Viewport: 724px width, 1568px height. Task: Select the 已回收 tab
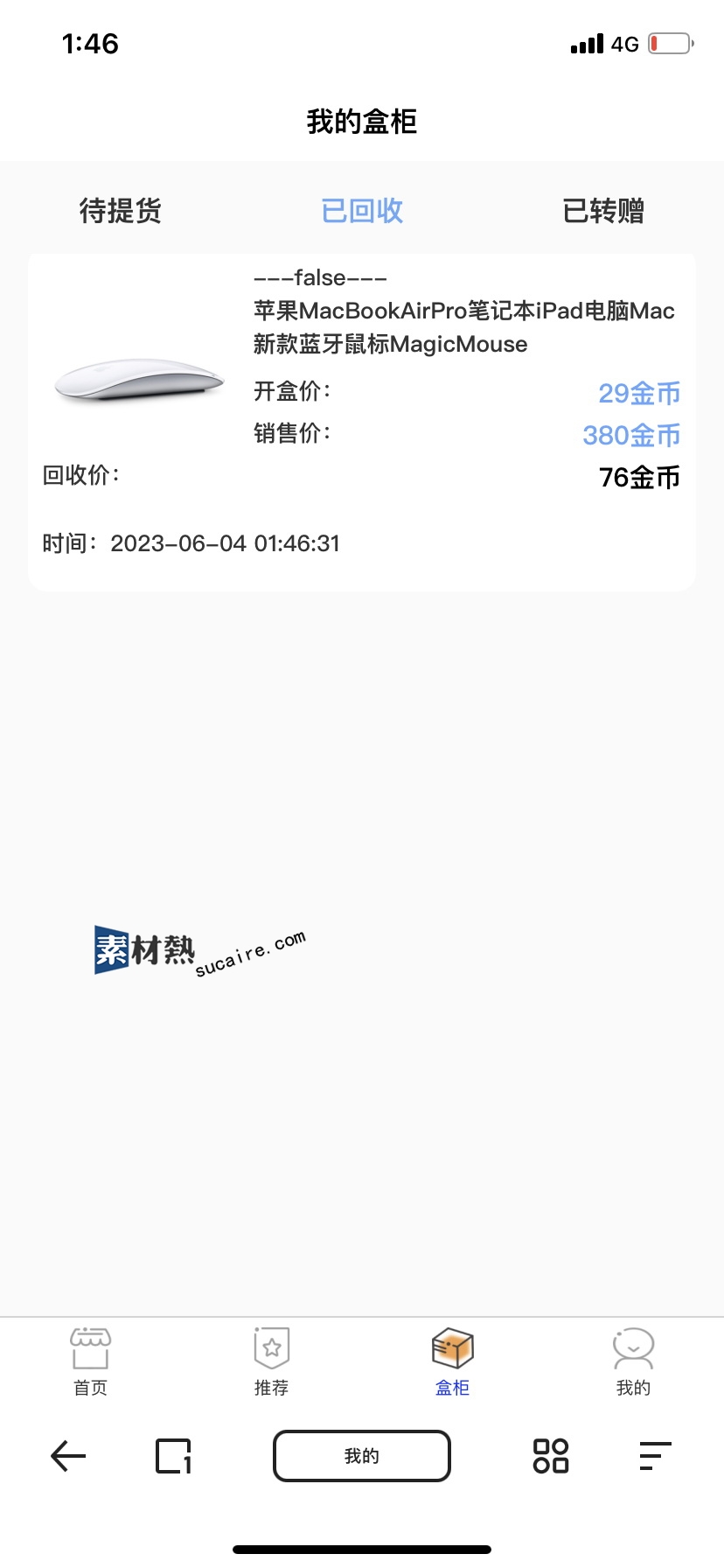362,211
